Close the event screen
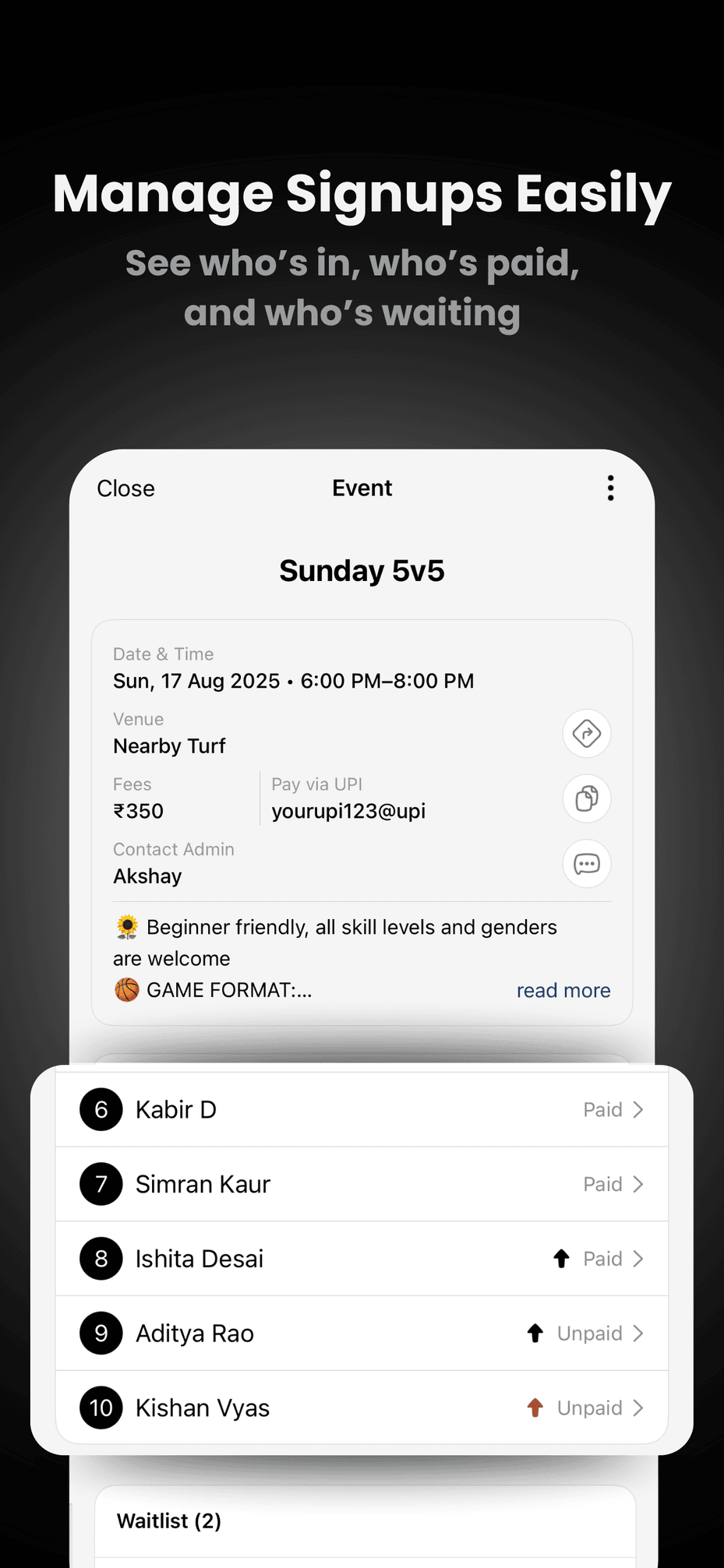The width and height of the screenshot is (724, 1568). pyautogui.click(x=125, y=488)
